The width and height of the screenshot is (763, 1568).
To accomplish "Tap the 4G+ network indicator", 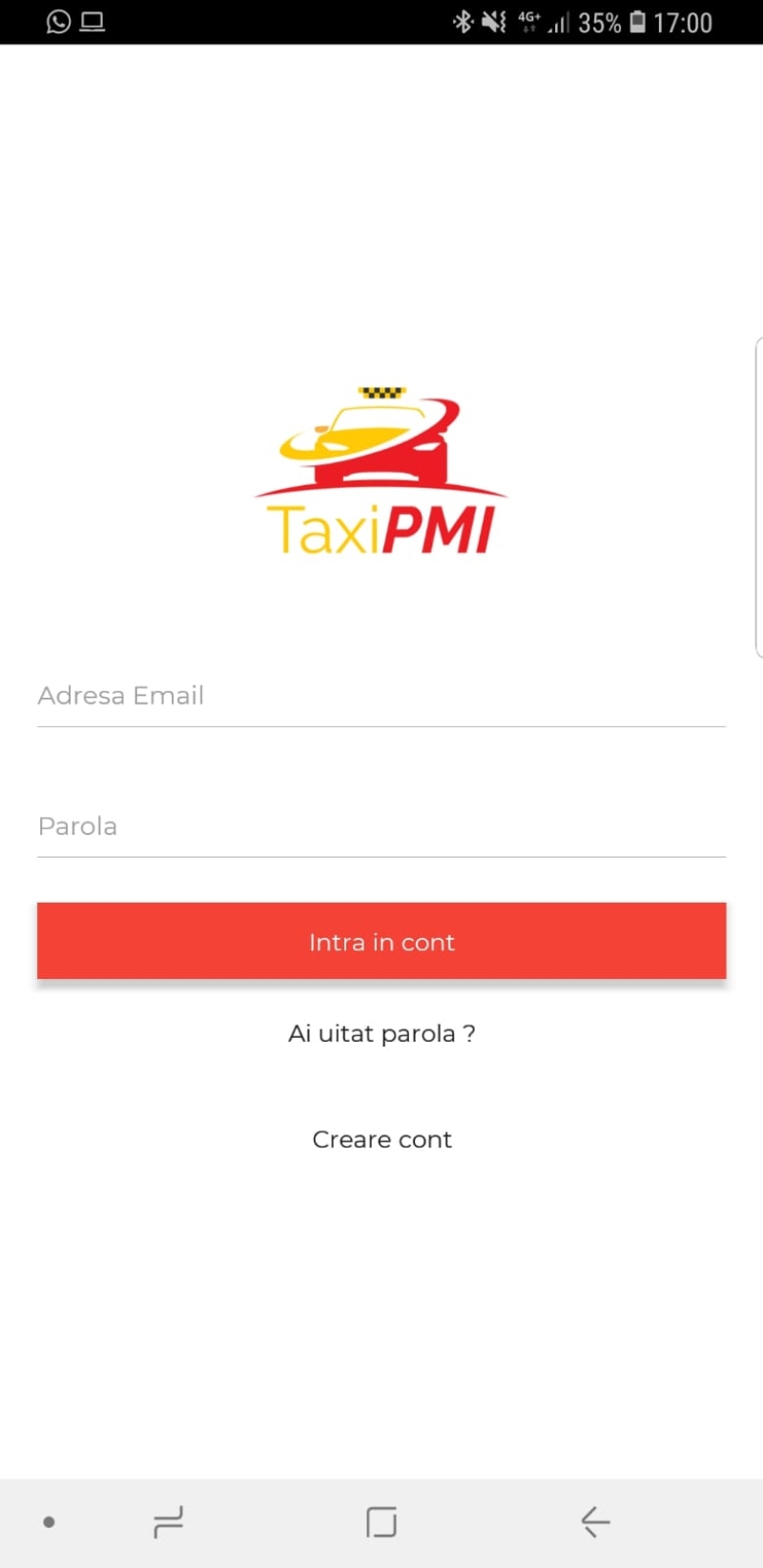I will (528, 21).
